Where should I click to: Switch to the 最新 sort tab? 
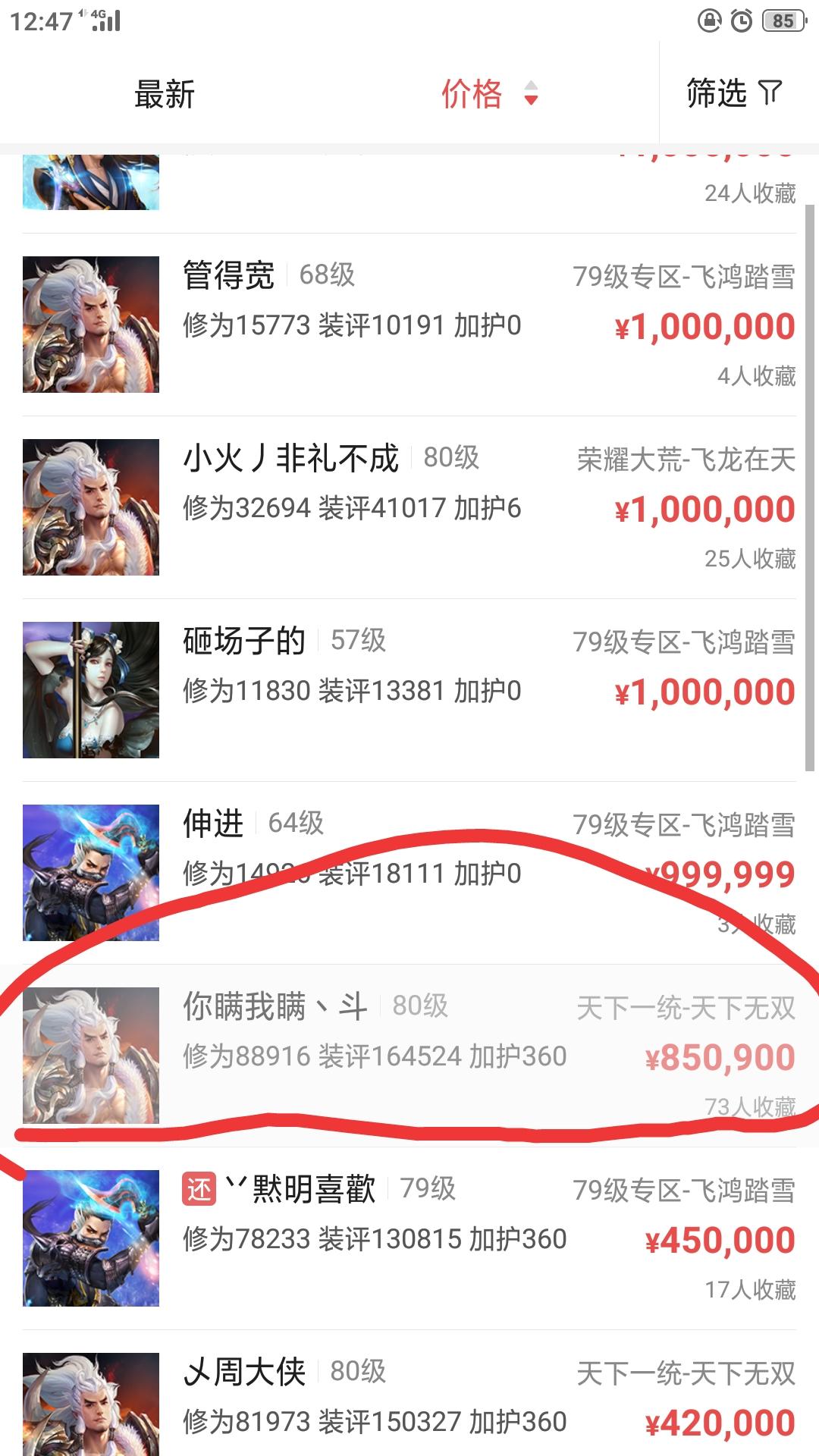[165, 94]
